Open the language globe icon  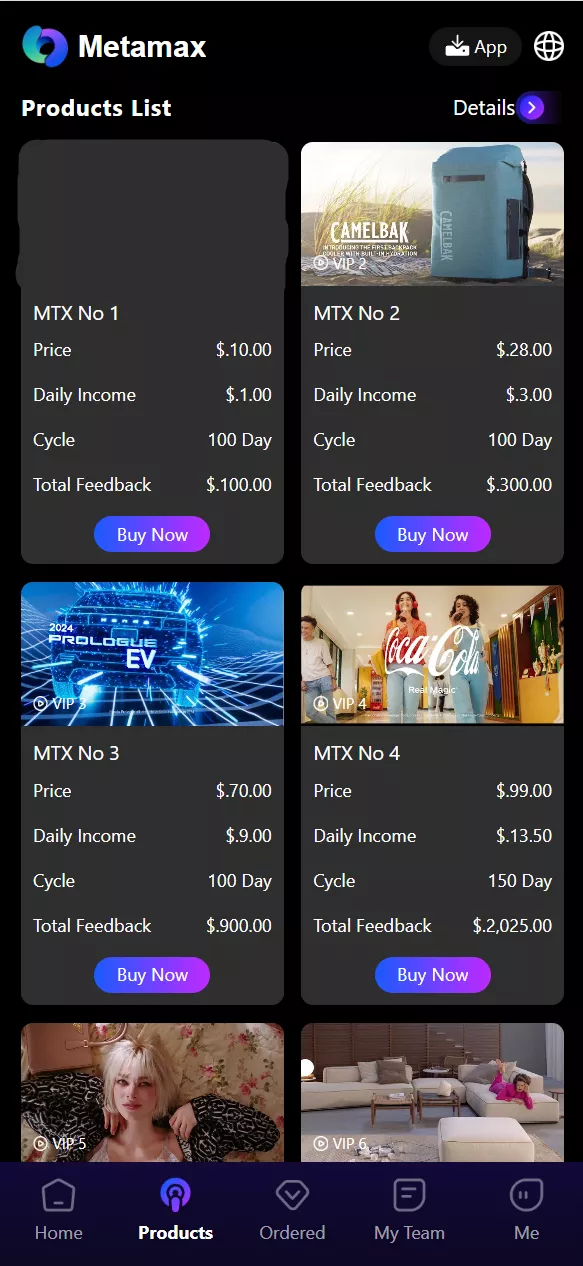[x=549, y=46]
